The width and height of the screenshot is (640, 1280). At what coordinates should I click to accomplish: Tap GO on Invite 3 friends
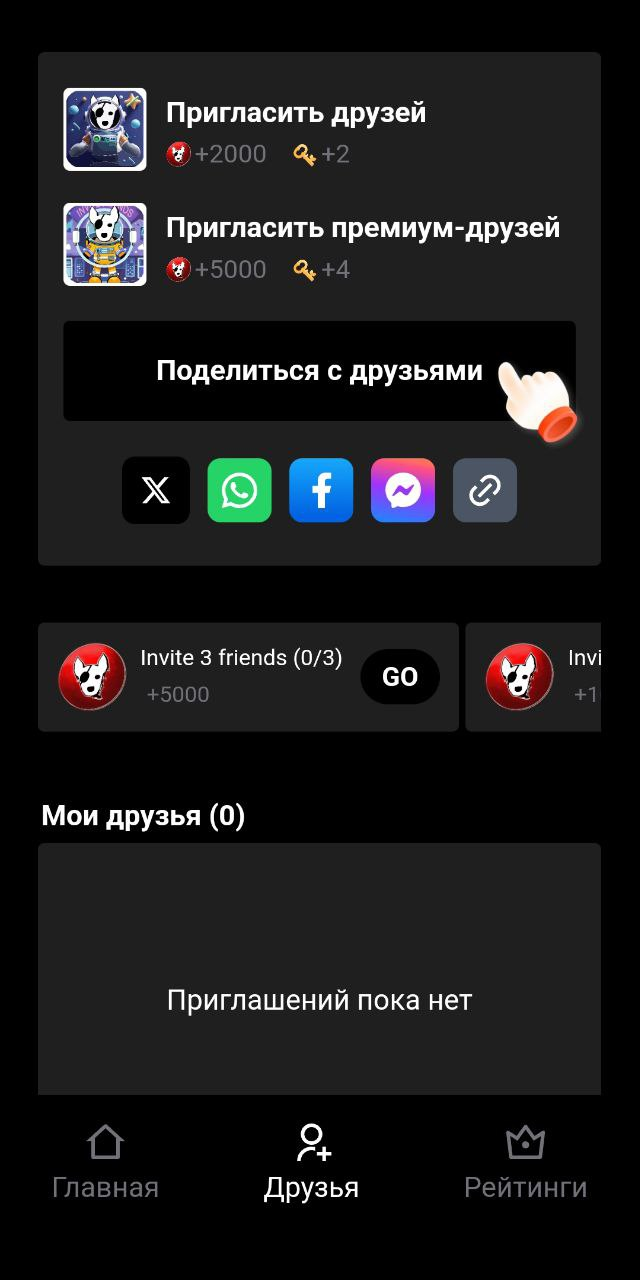tap(400, 677)
